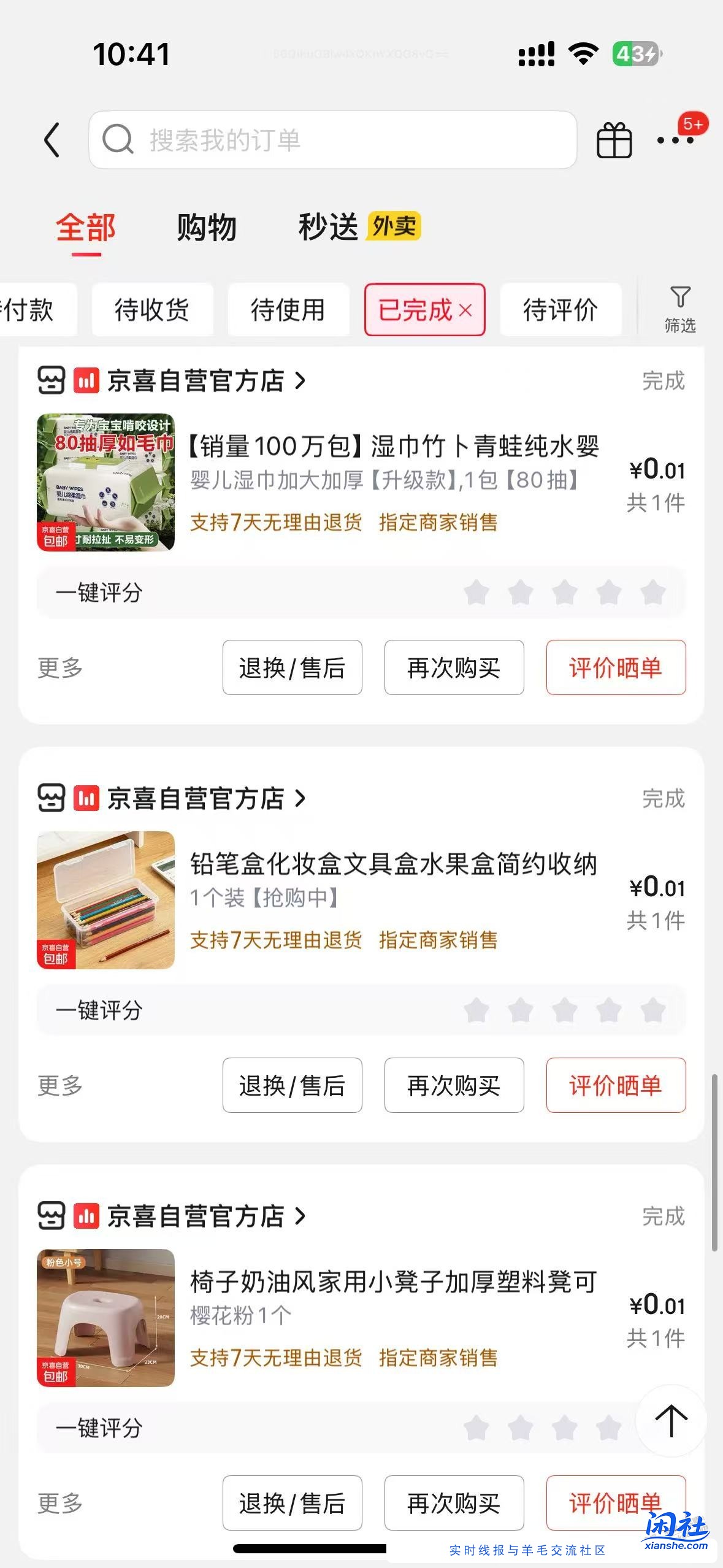Open second store page via arrow chevron
Image resolution: width=723 pixels, height=1568 pixels.
(x=302, y=799)
